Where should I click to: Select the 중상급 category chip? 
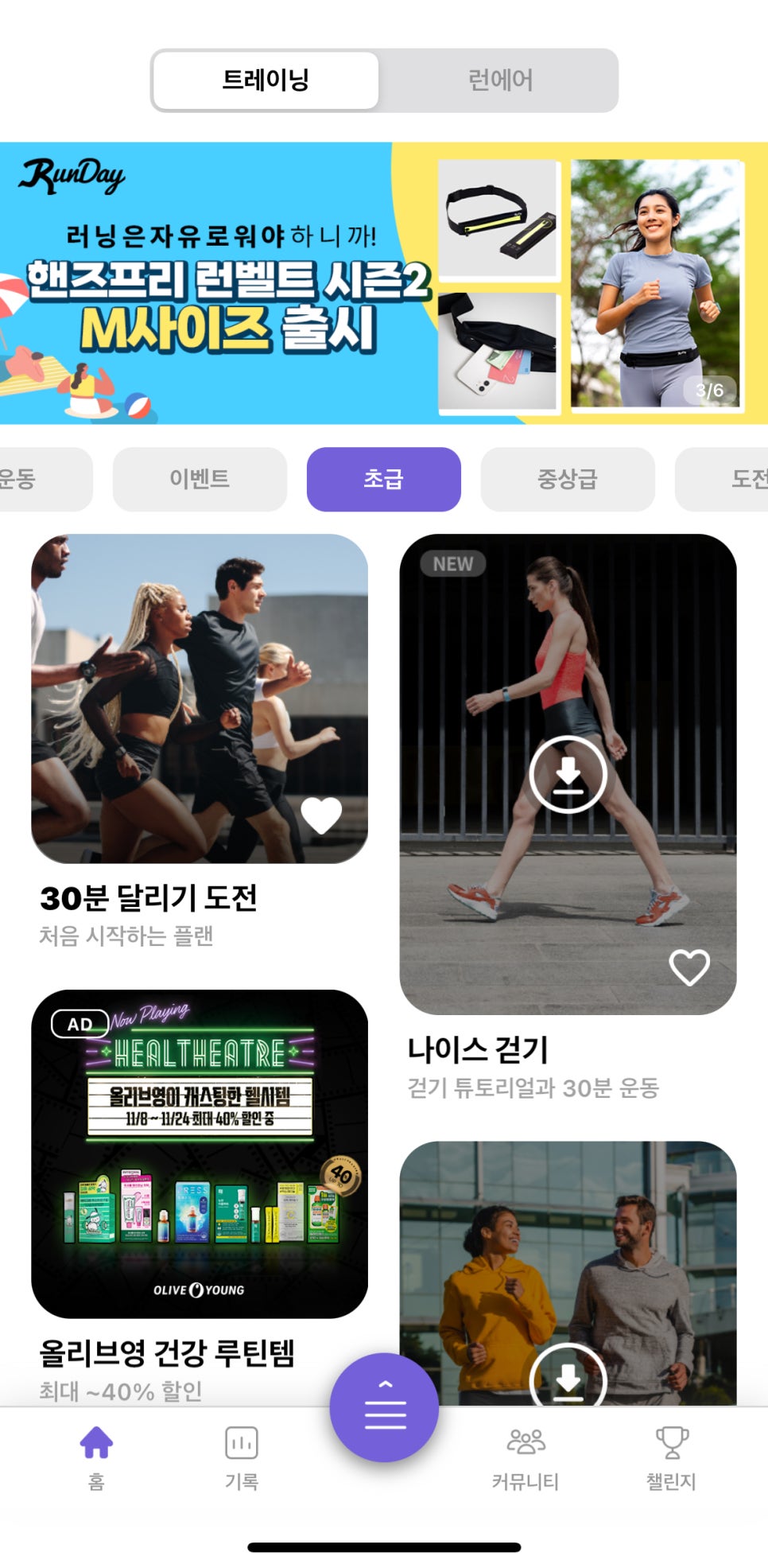567,479
